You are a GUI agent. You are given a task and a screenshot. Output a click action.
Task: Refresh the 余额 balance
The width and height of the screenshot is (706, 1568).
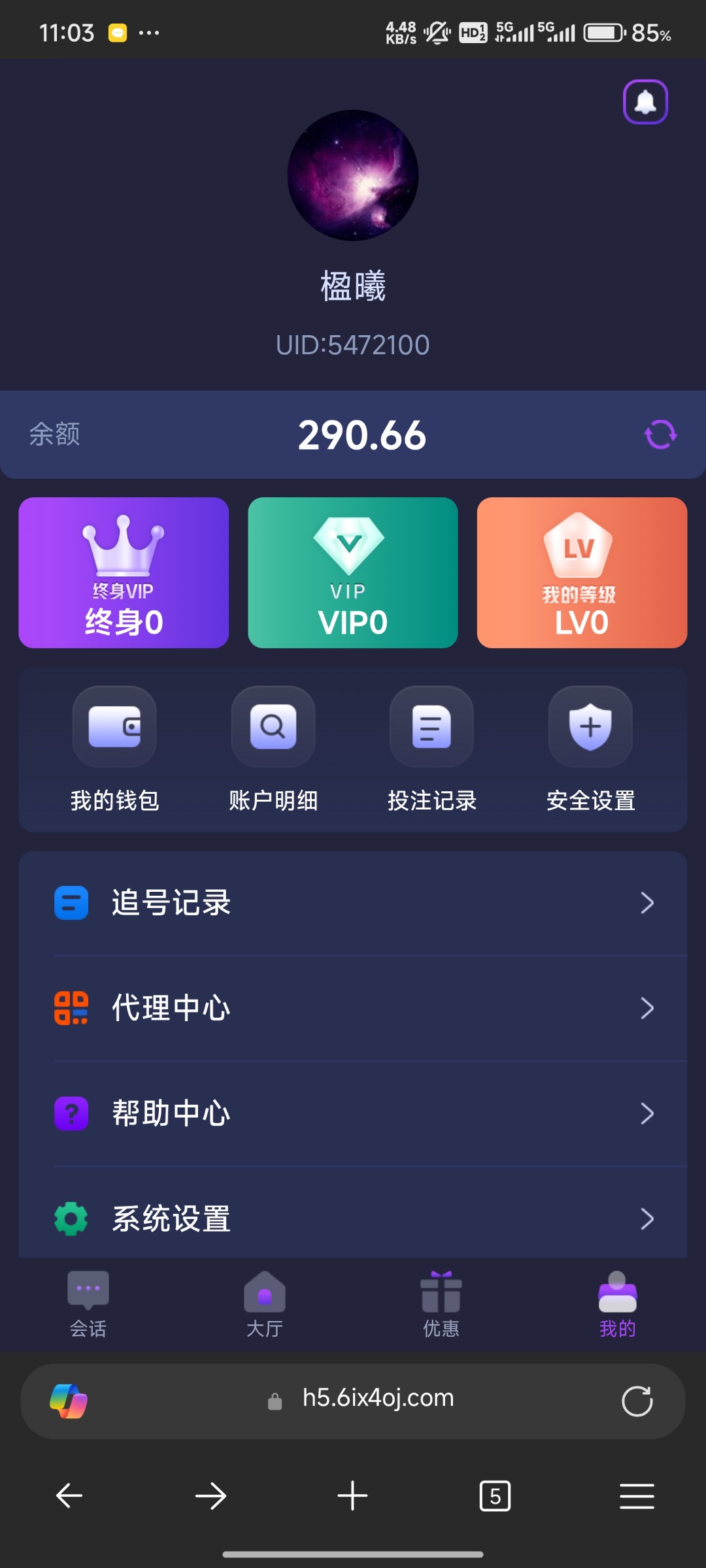point(660,434)
